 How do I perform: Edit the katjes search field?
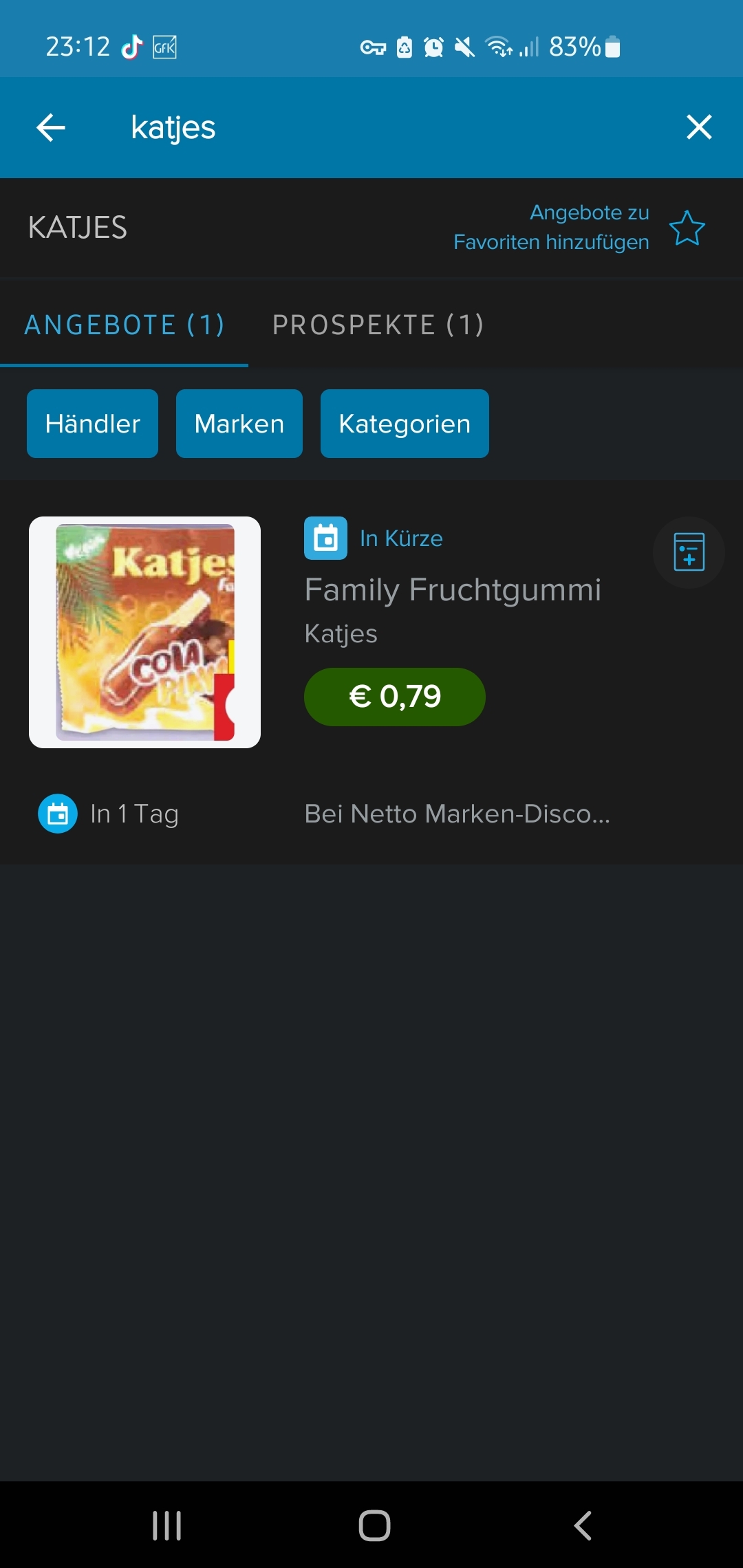coord(385,127)
